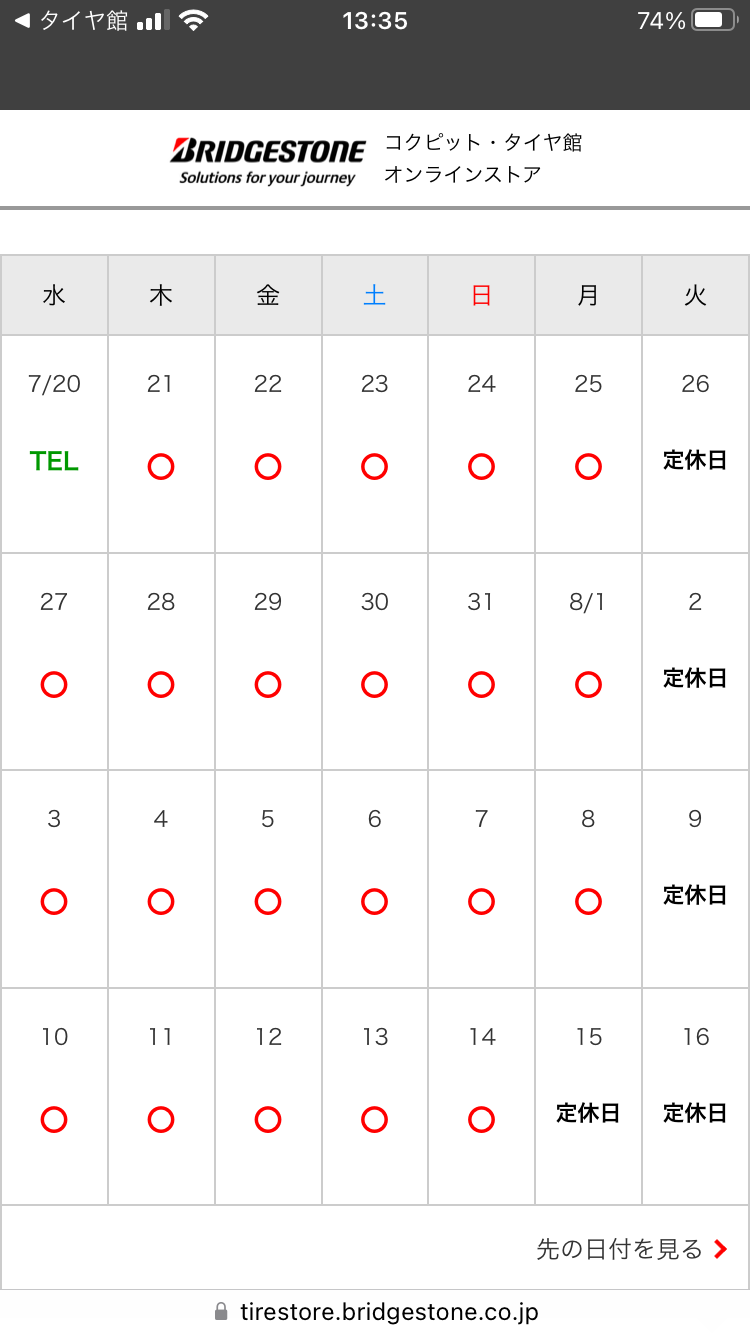The height and width of the screenshot is (1334, 750).
Task: Select the 27th as reservation date
Action: point(54,684)
